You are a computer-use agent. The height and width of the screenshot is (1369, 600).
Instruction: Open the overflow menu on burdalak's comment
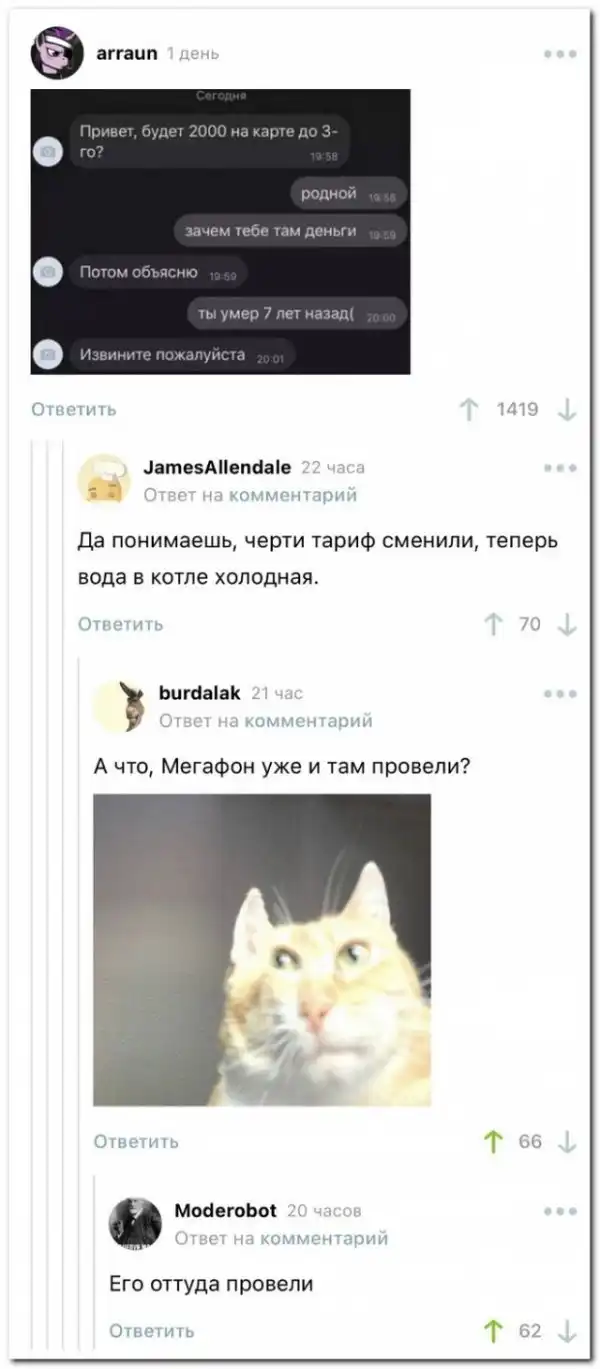(x=560, y=693)
